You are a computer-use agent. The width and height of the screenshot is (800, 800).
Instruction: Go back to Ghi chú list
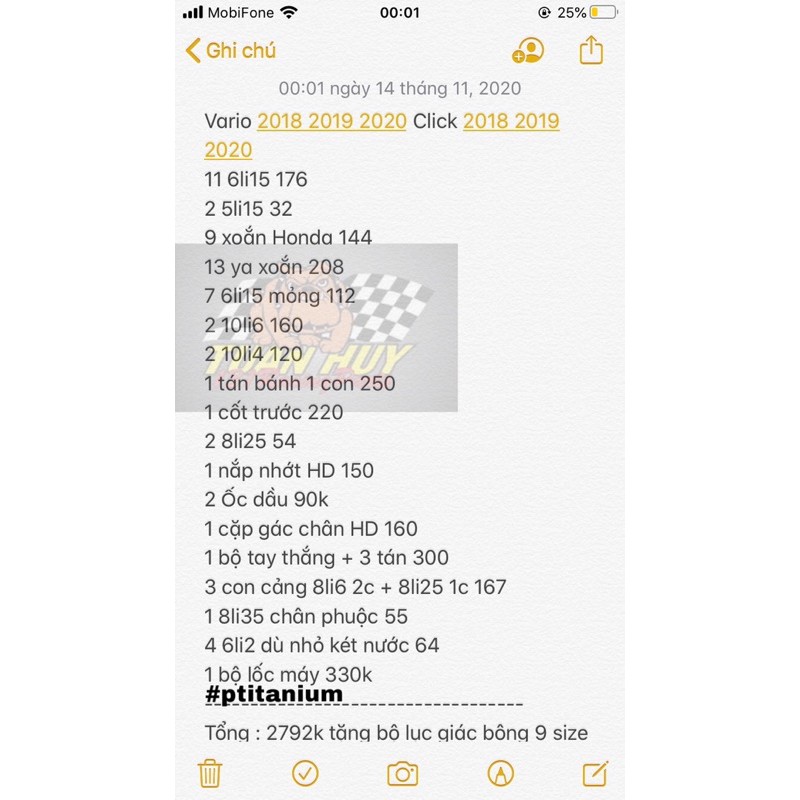(x=230, y=50)
